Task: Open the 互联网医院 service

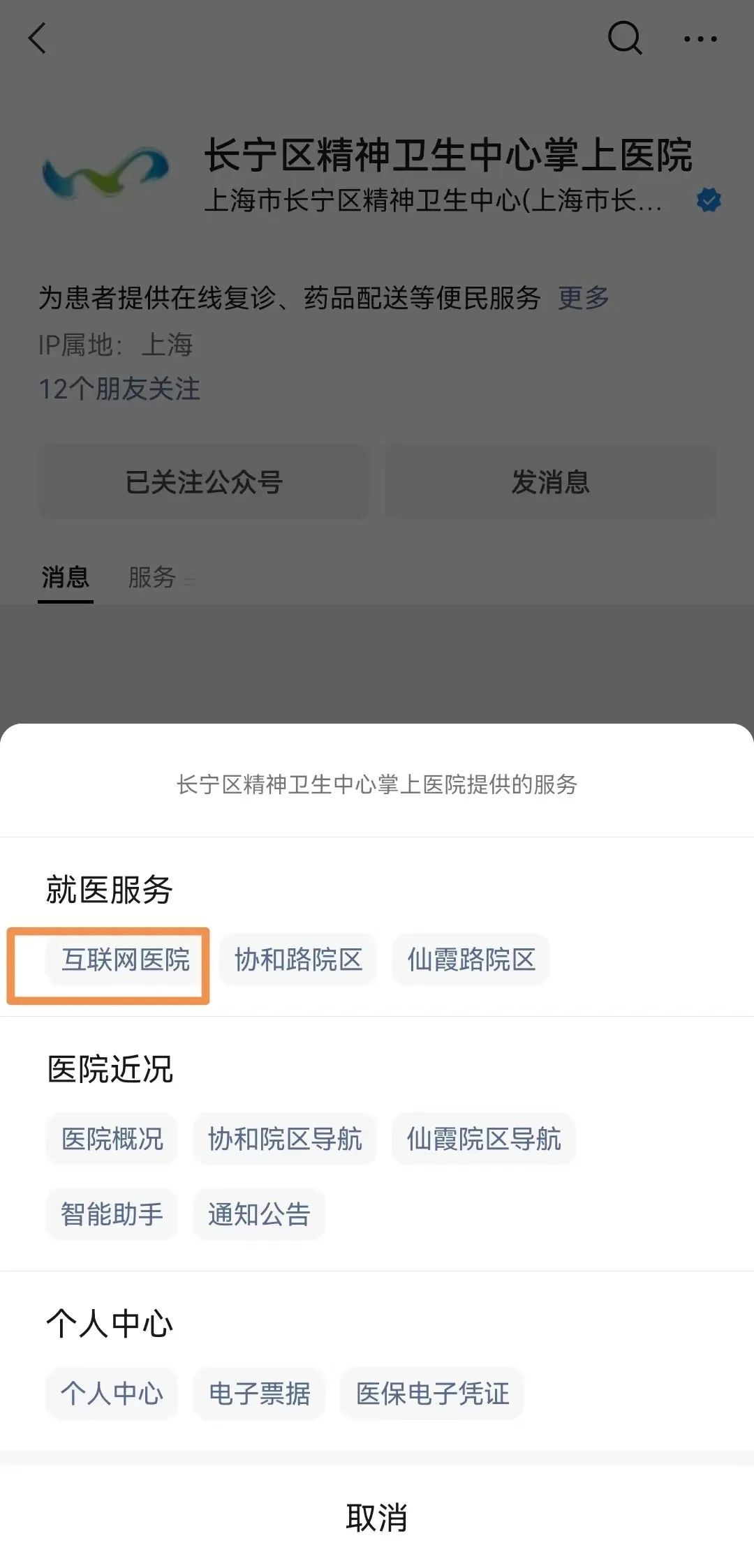Action: point(126,960)
